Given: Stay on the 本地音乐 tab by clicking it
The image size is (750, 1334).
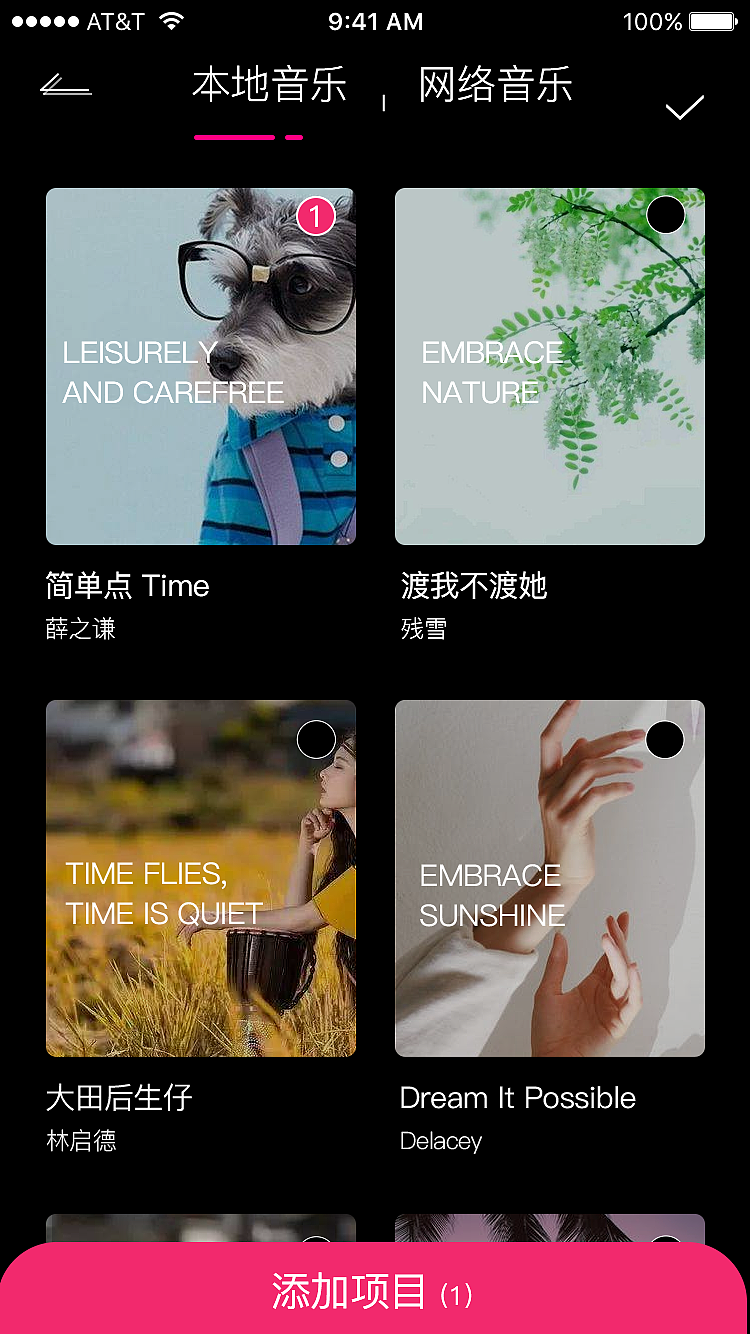Looking at the screenshot, I should [270, 88].
